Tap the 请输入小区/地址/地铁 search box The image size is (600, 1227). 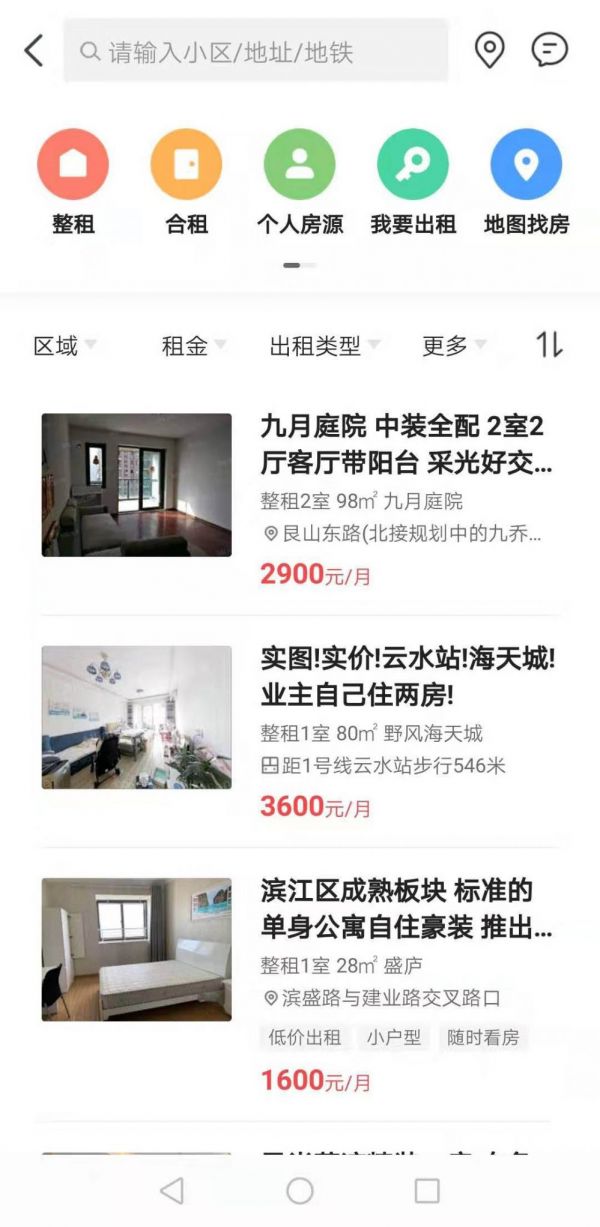(256, 51)
